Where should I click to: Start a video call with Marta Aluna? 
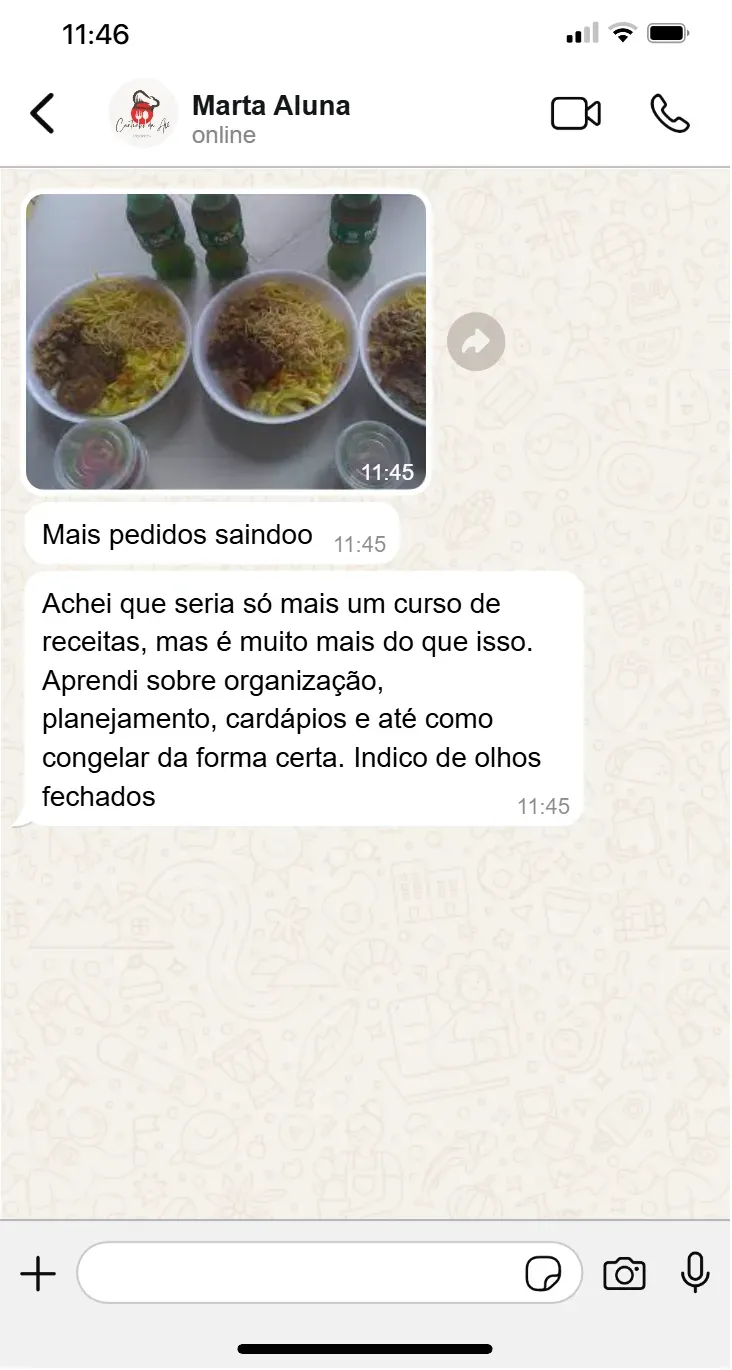576,114
